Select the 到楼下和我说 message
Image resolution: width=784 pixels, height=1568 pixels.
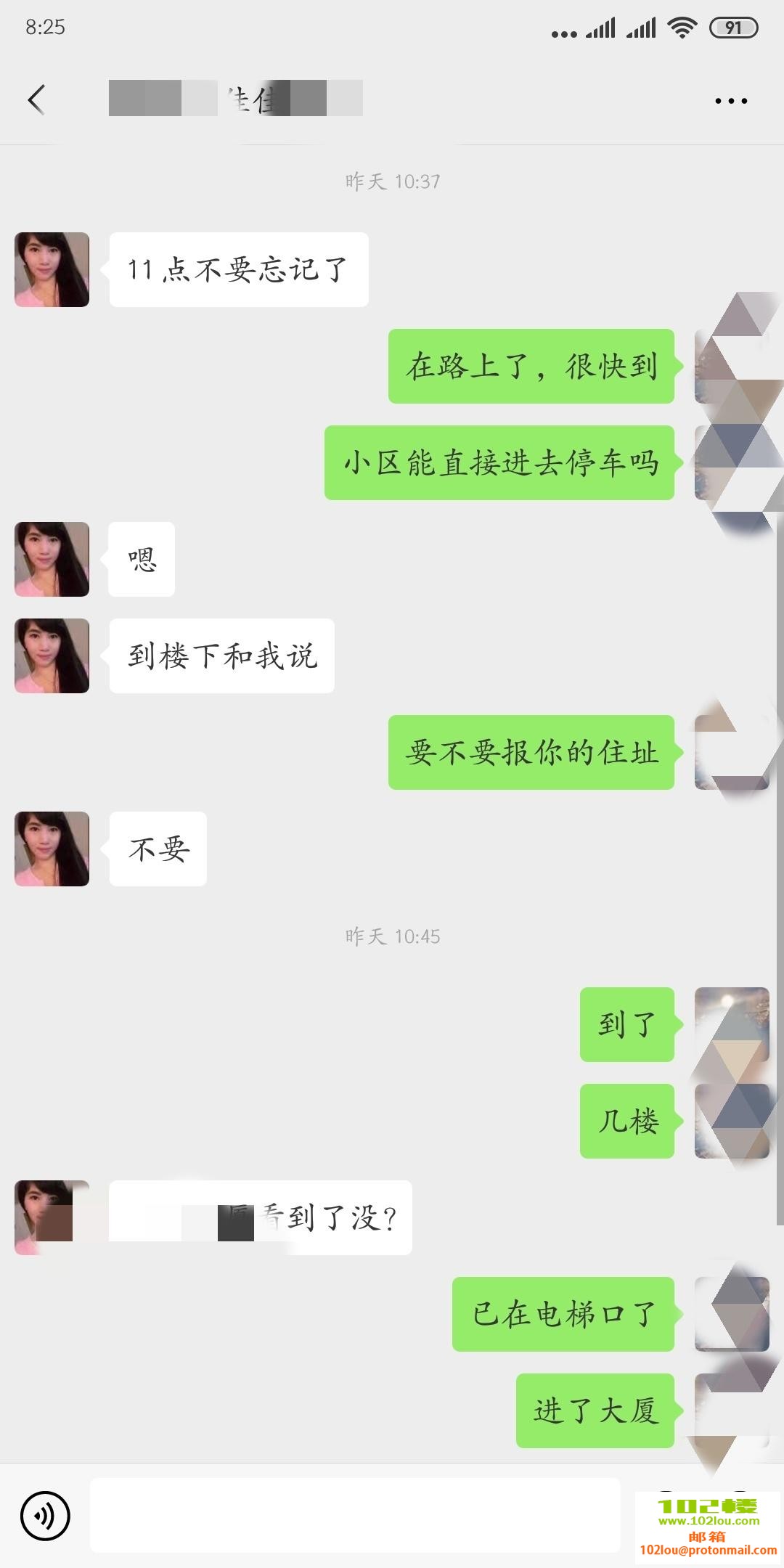(221, 656)
